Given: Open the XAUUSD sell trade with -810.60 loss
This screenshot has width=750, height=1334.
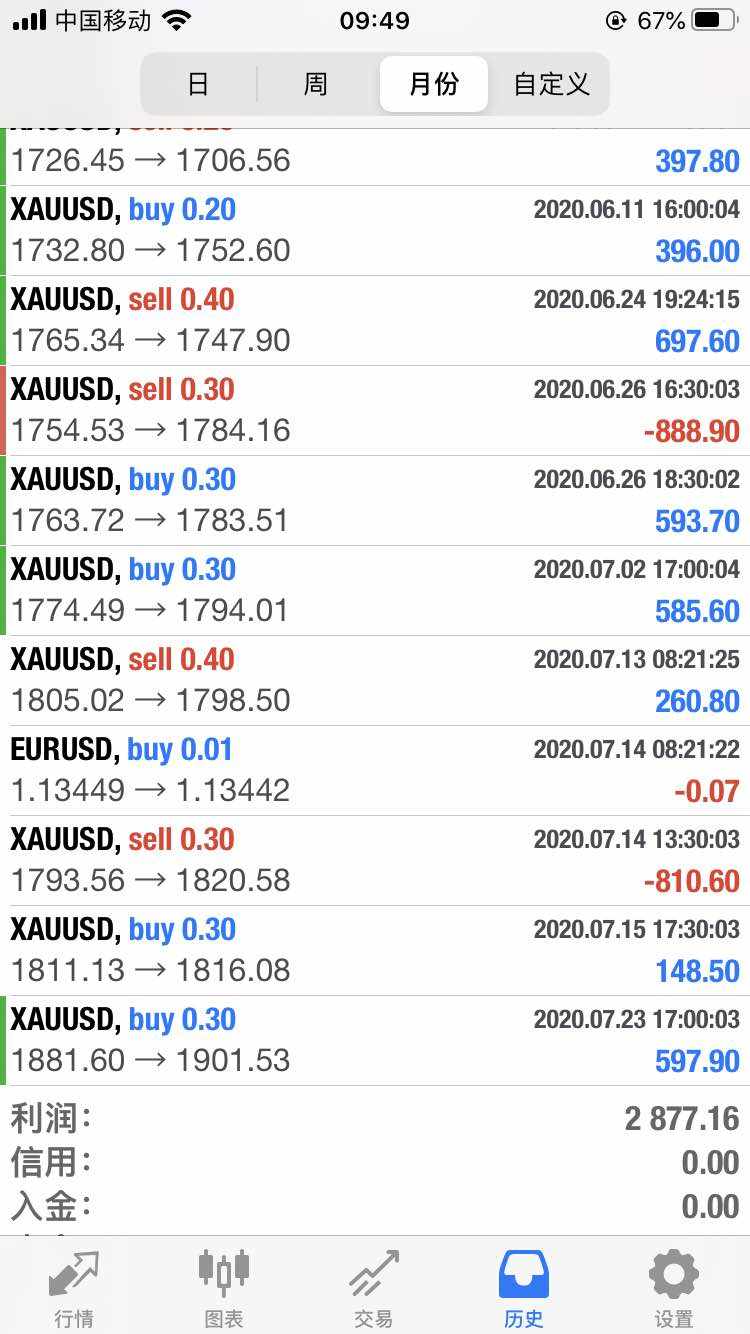Looking at the screenshot, I should (x=375, y=861).
